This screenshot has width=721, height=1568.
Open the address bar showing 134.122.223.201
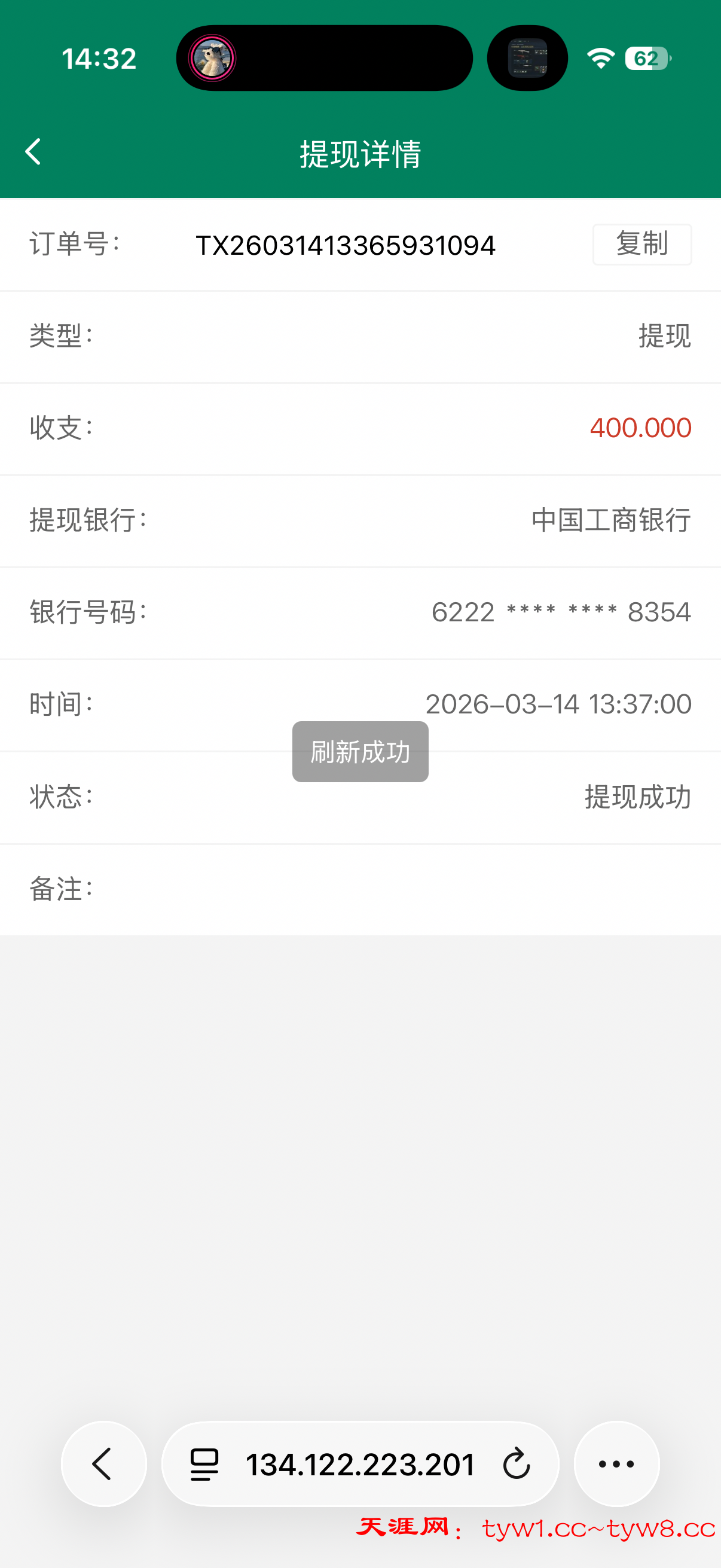[359, 1463]
